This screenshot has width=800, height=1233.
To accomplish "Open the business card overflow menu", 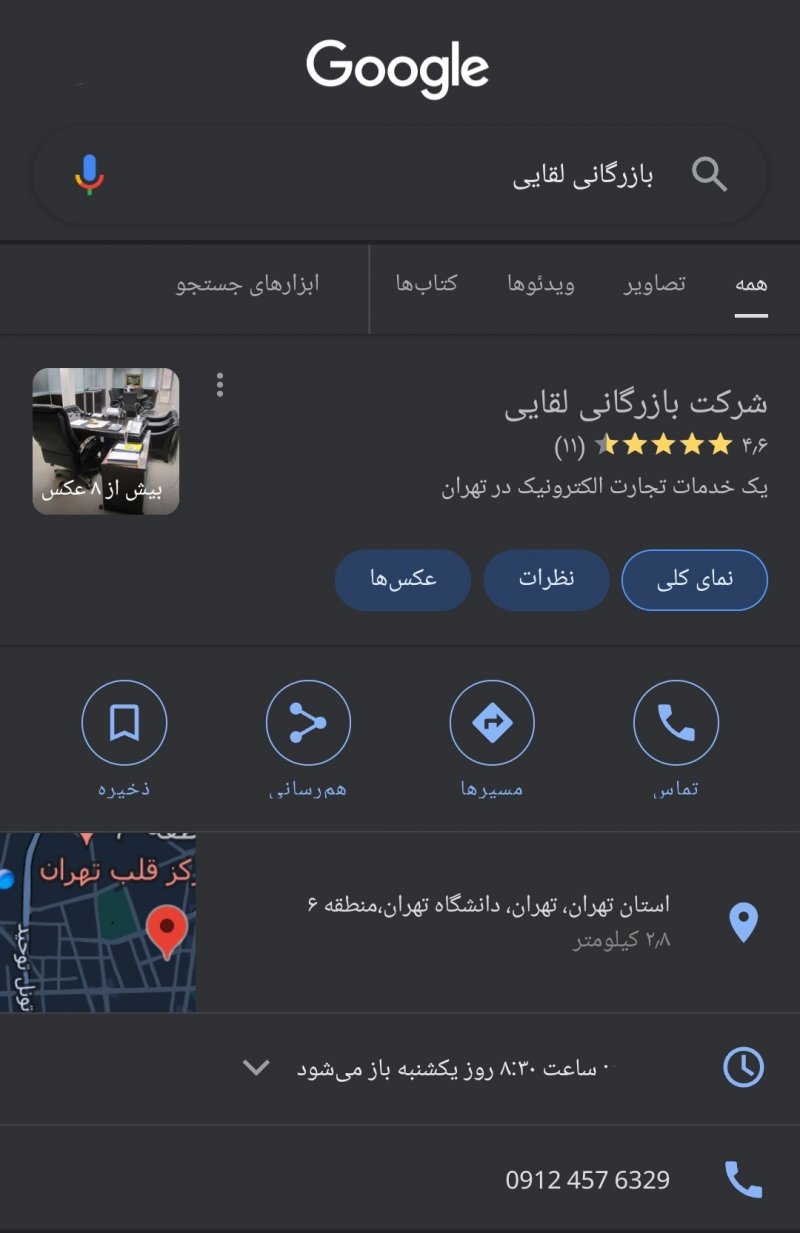I will 220,384.
